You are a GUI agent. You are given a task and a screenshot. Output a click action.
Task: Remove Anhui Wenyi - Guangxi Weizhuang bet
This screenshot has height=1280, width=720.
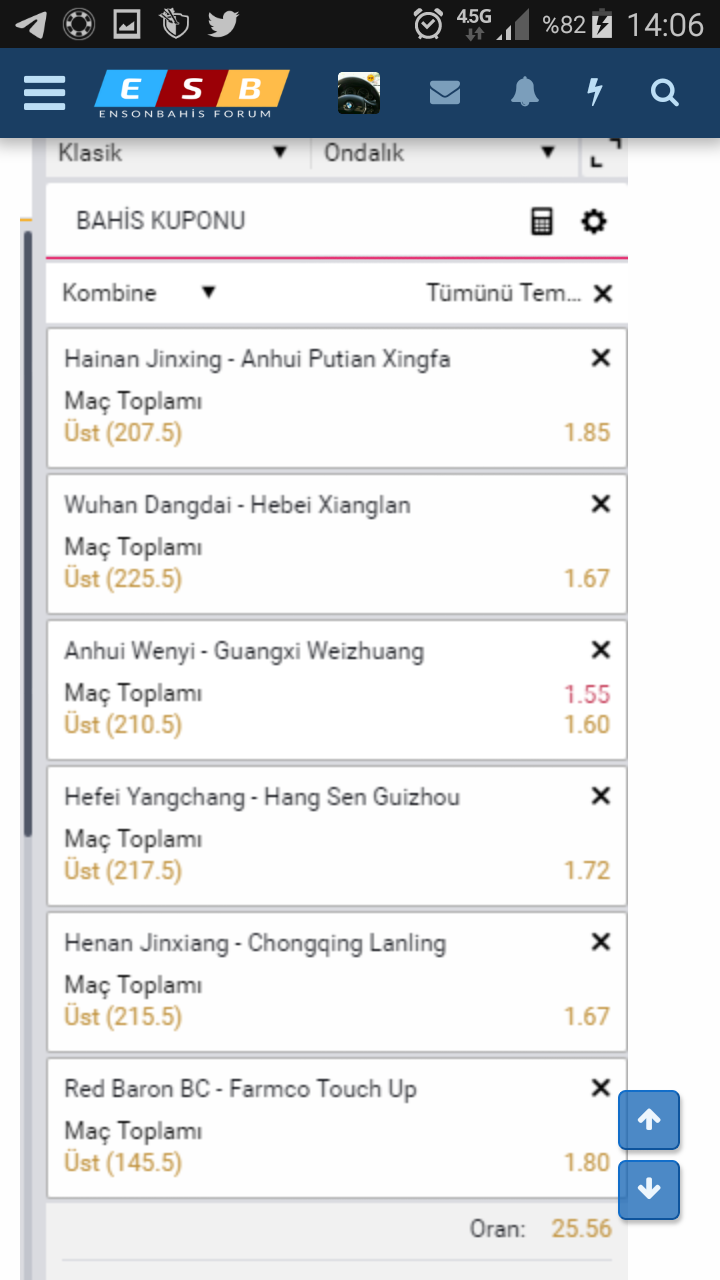pos(601,649)
